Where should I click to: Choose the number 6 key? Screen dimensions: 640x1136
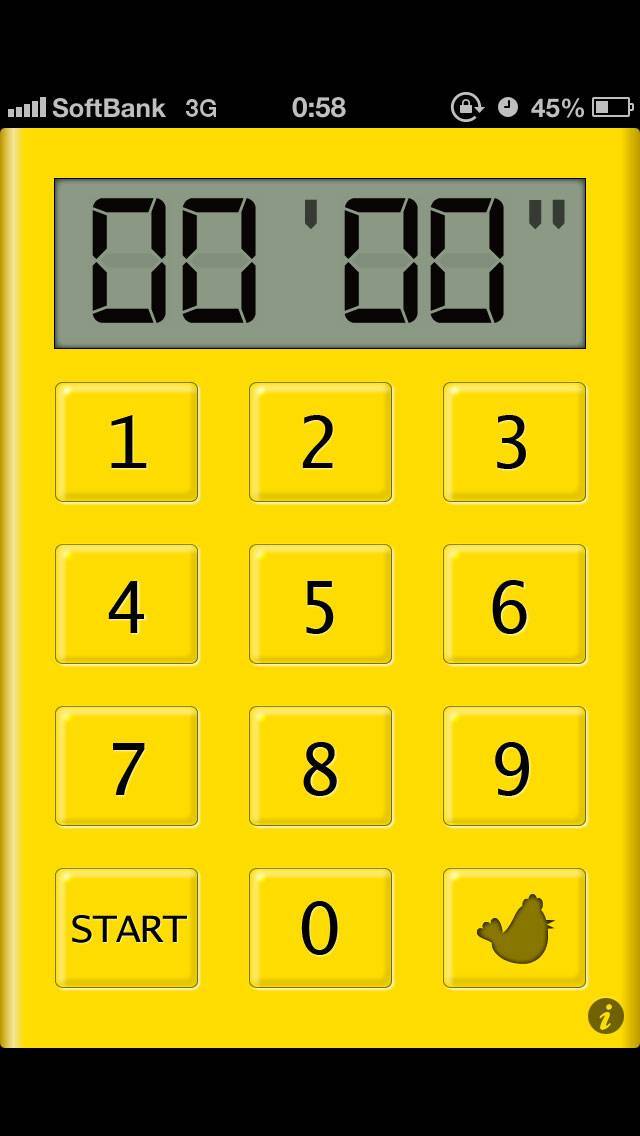coord(514,604)
